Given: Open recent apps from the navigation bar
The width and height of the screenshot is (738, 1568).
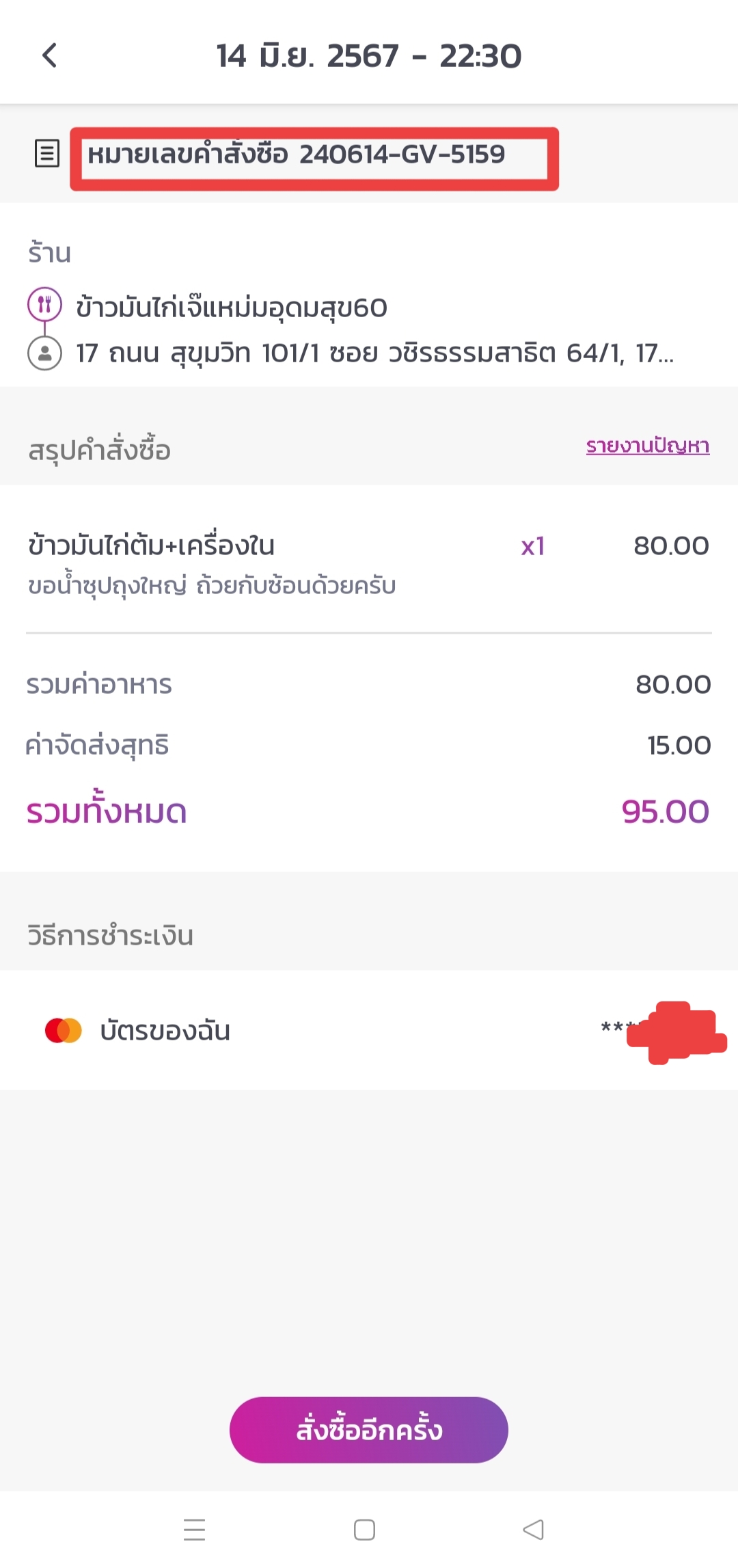Looking at the screenshot, I should [x=194, y=1530].
